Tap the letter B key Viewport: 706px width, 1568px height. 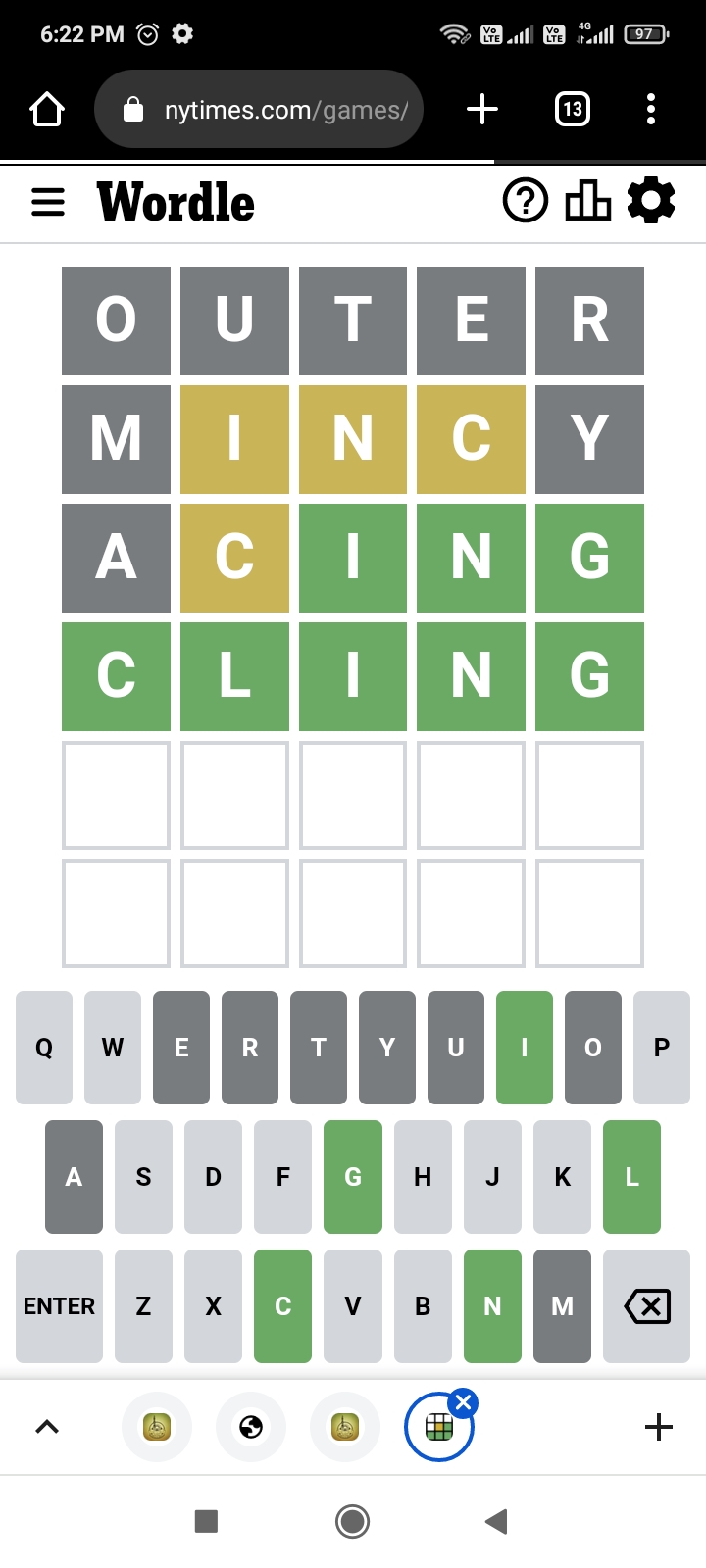(423, 1306)
